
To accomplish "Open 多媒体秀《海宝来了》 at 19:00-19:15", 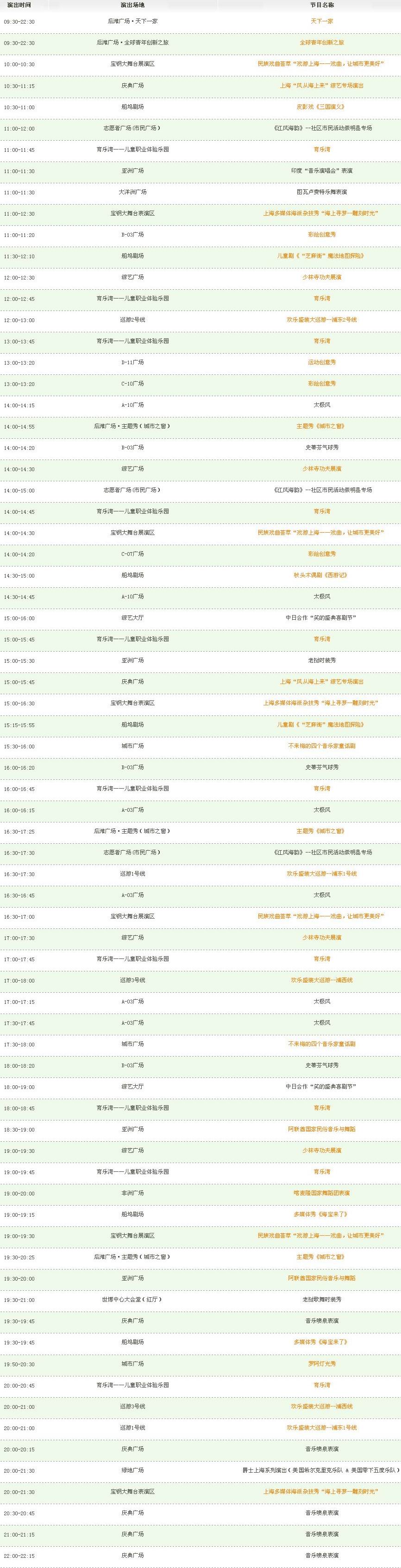I will pyautogui.click(x=322, y=1214).
